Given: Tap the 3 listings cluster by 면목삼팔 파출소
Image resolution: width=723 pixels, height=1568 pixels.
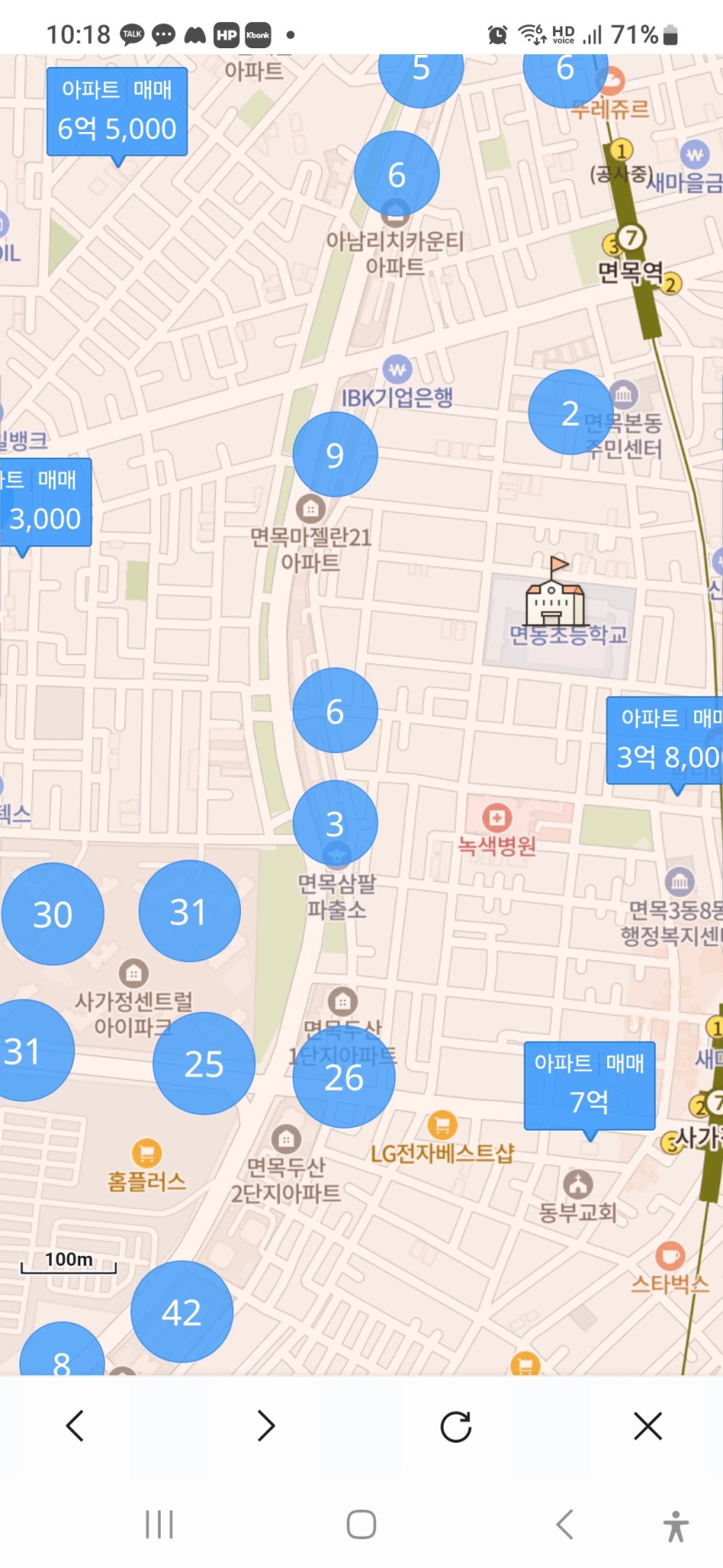Looking at the screenshot, I should click(x=335, y=823).
